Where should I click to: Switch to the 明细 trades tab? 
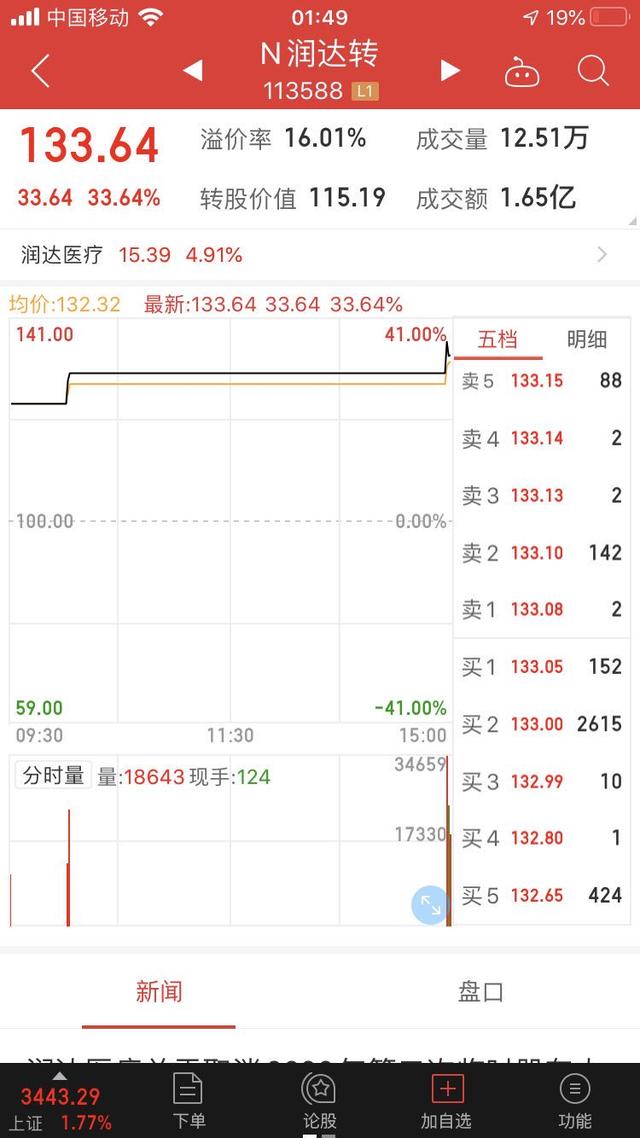[x=587, y=340]
